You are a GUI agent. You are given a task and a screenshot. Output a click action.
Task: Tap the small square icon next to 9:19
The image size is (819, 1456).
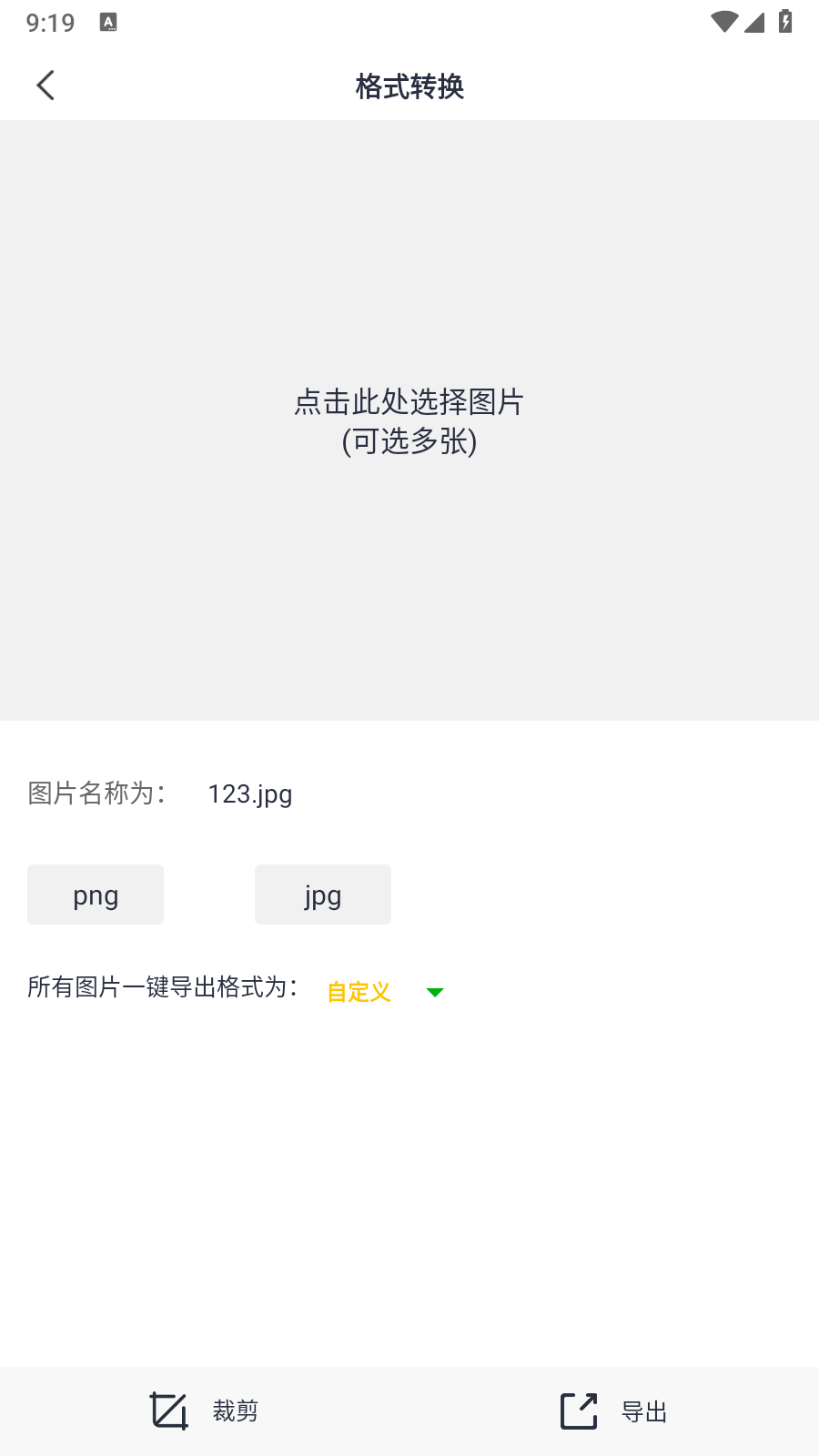coord(109,22)
